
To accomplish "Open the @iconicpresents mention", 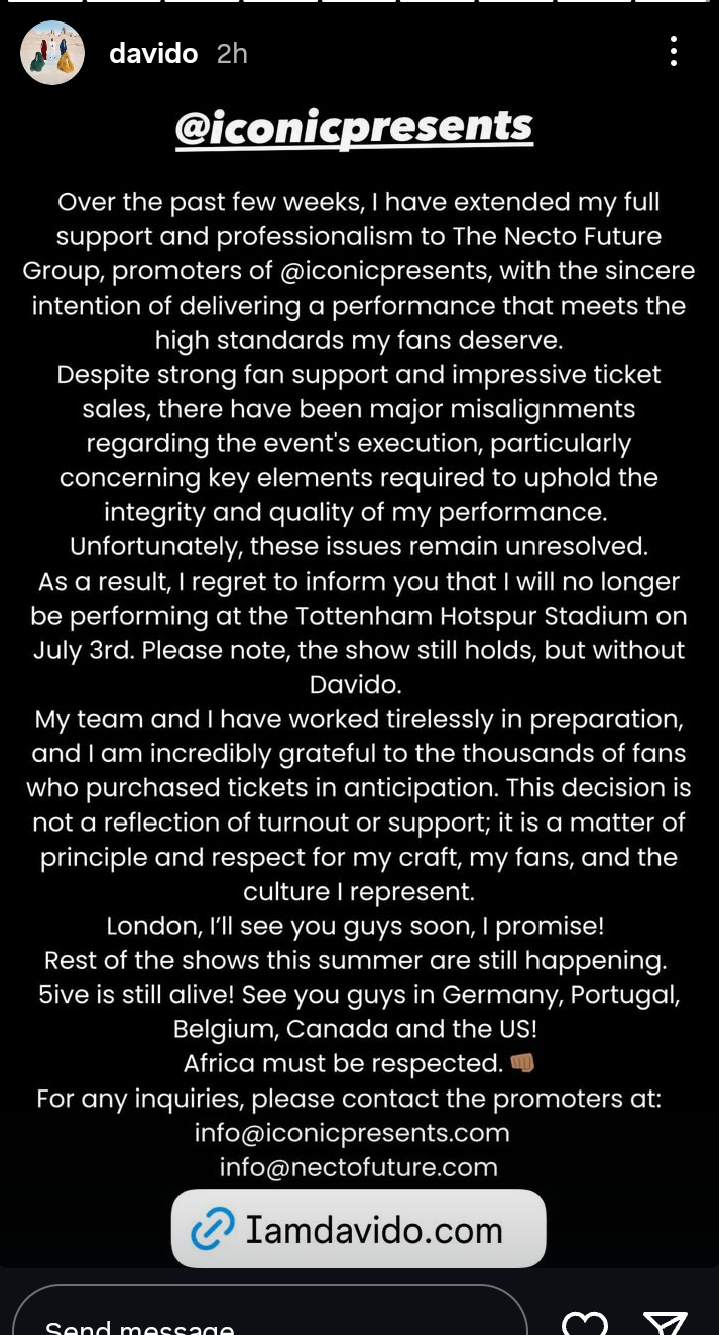I will point(353,127).
